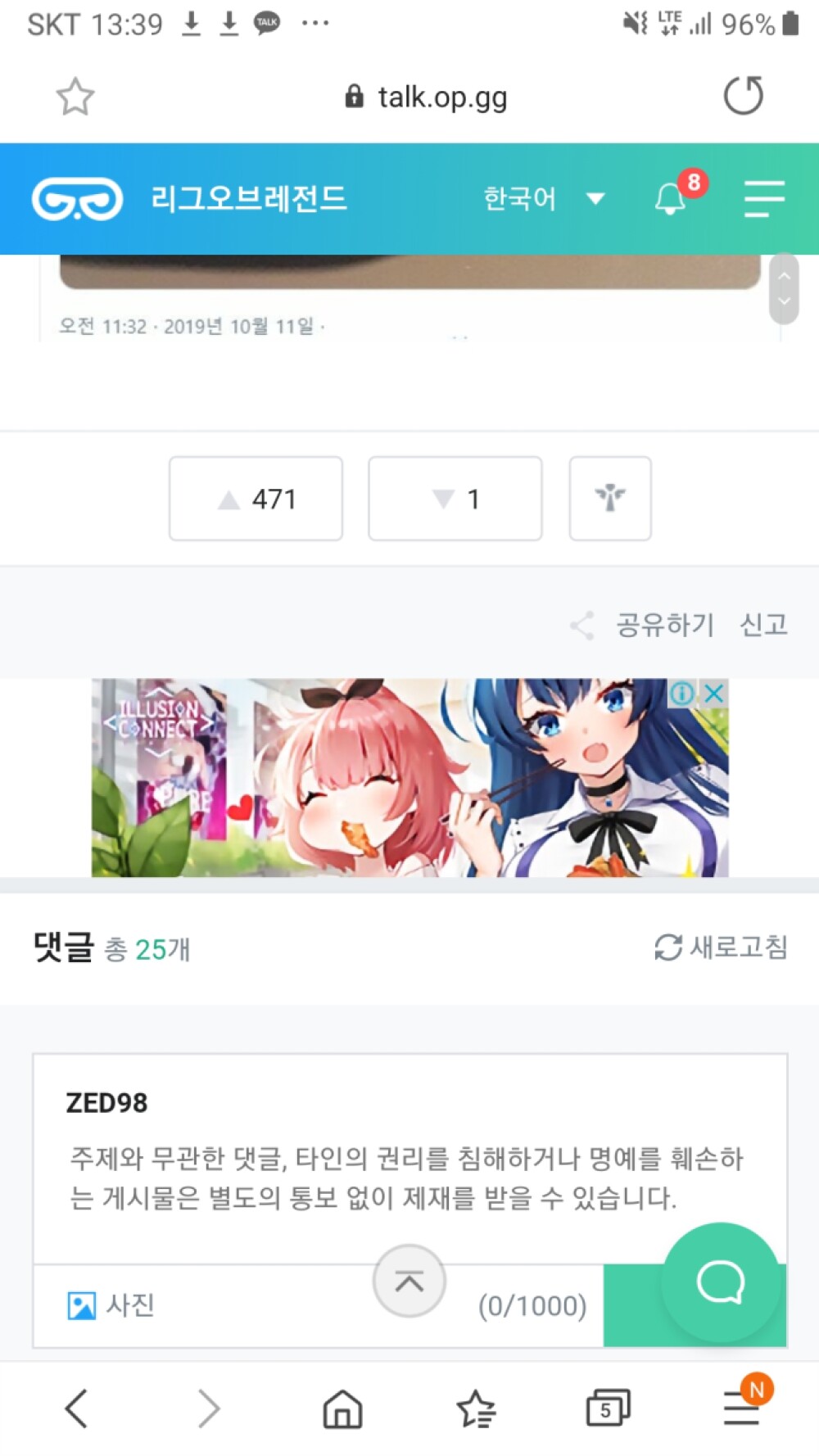Go back using the browser back arrow

[x=76, y=1409]
